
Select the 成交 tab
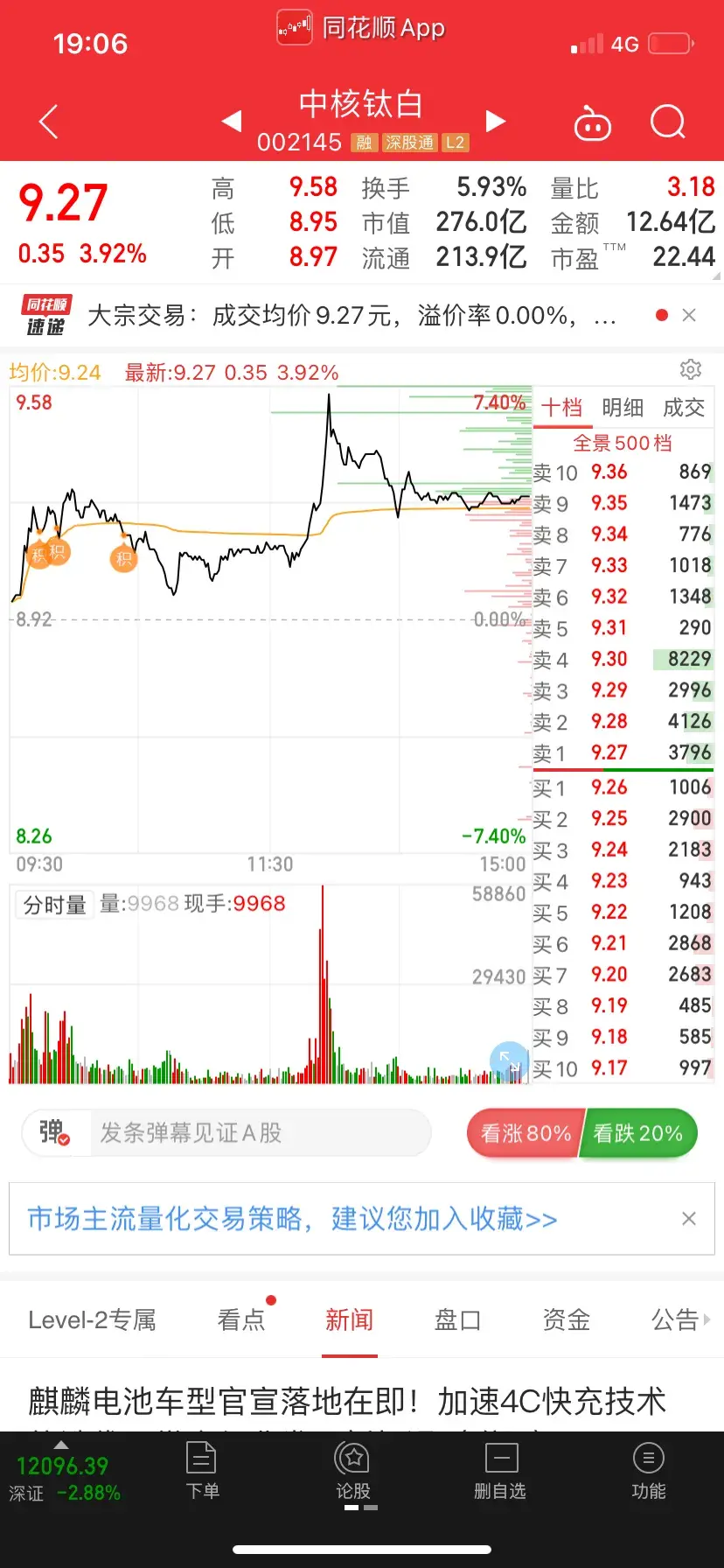[x=684, y=408]
